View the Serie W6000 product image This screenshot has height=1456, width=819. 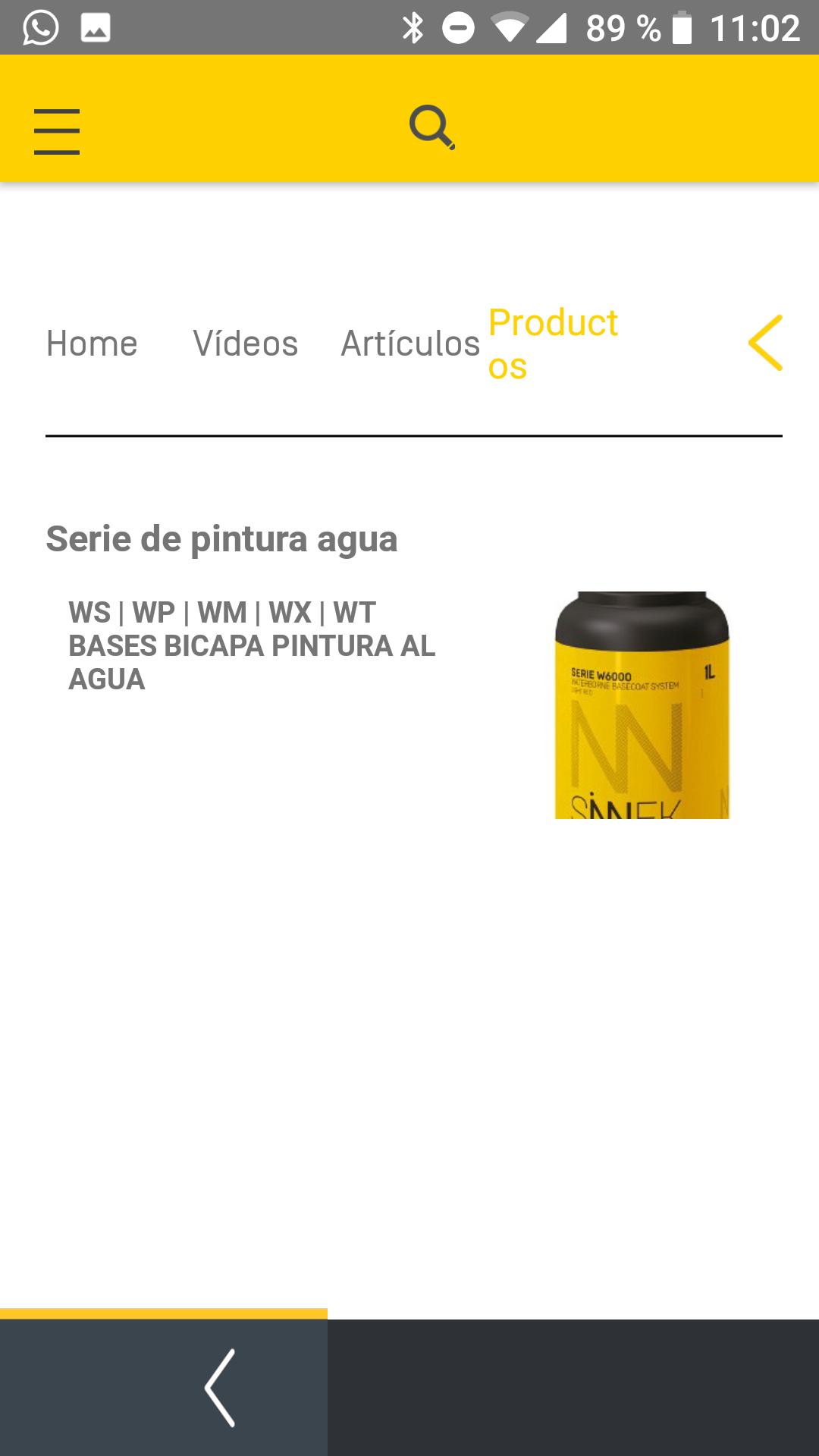tap(642, 705)
